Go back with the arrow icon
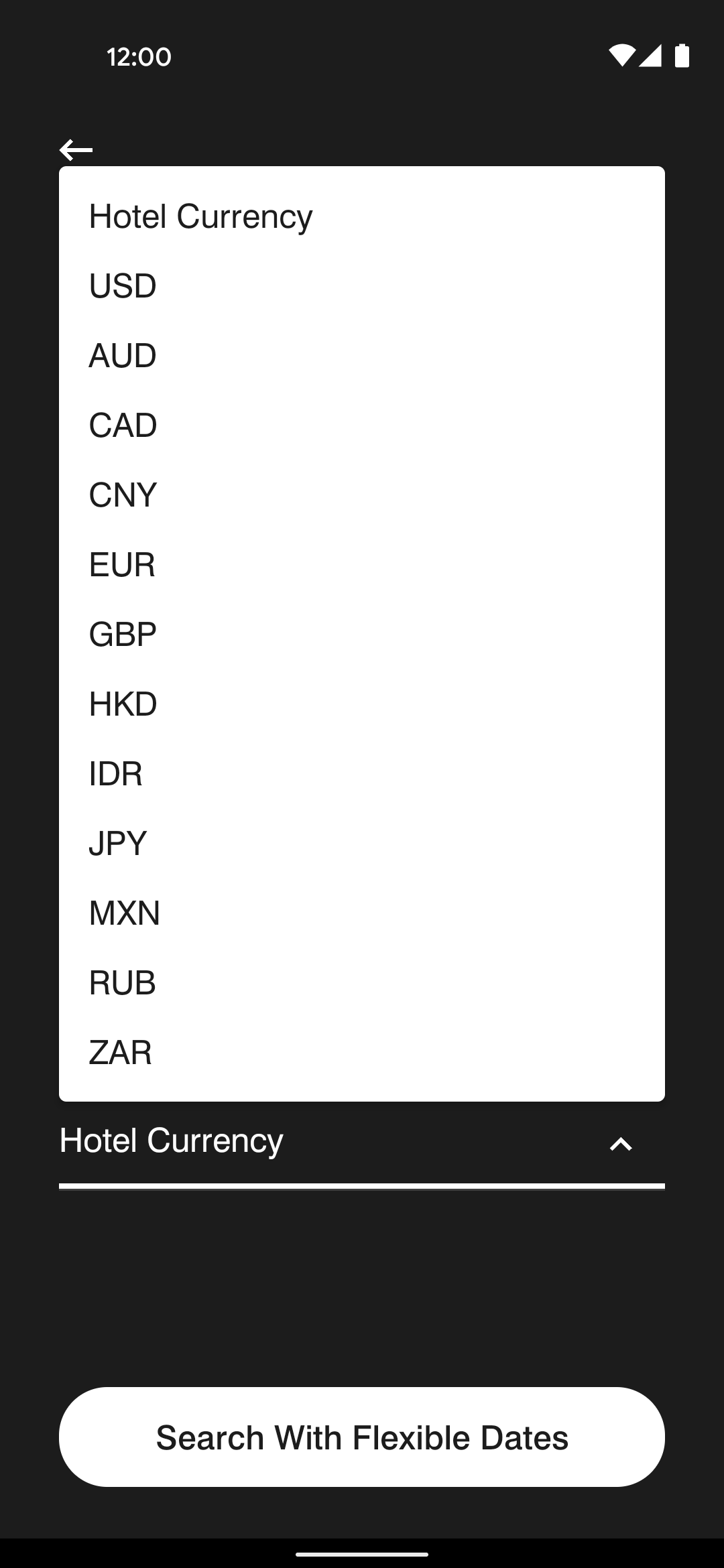The width and height of the screenshot is (724, 1568). [x=76, y=149]
